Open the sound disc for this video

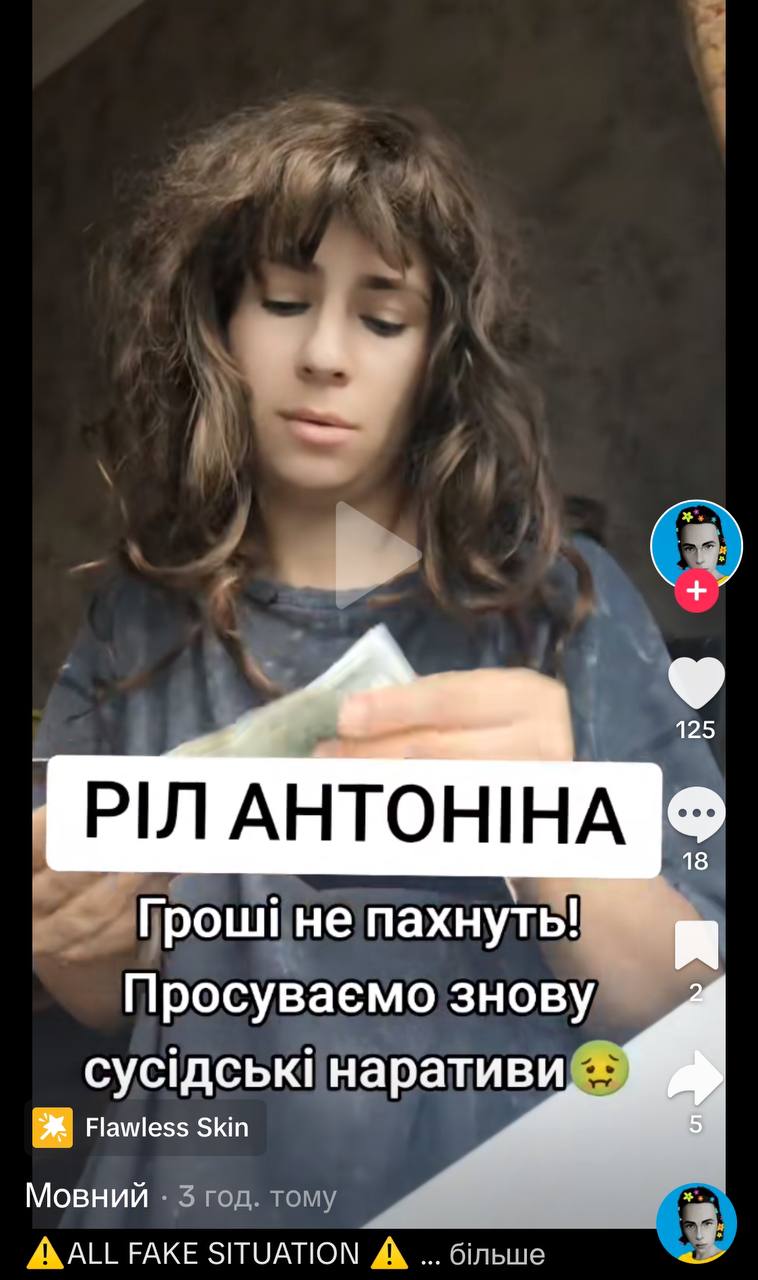pos(696,1224)
